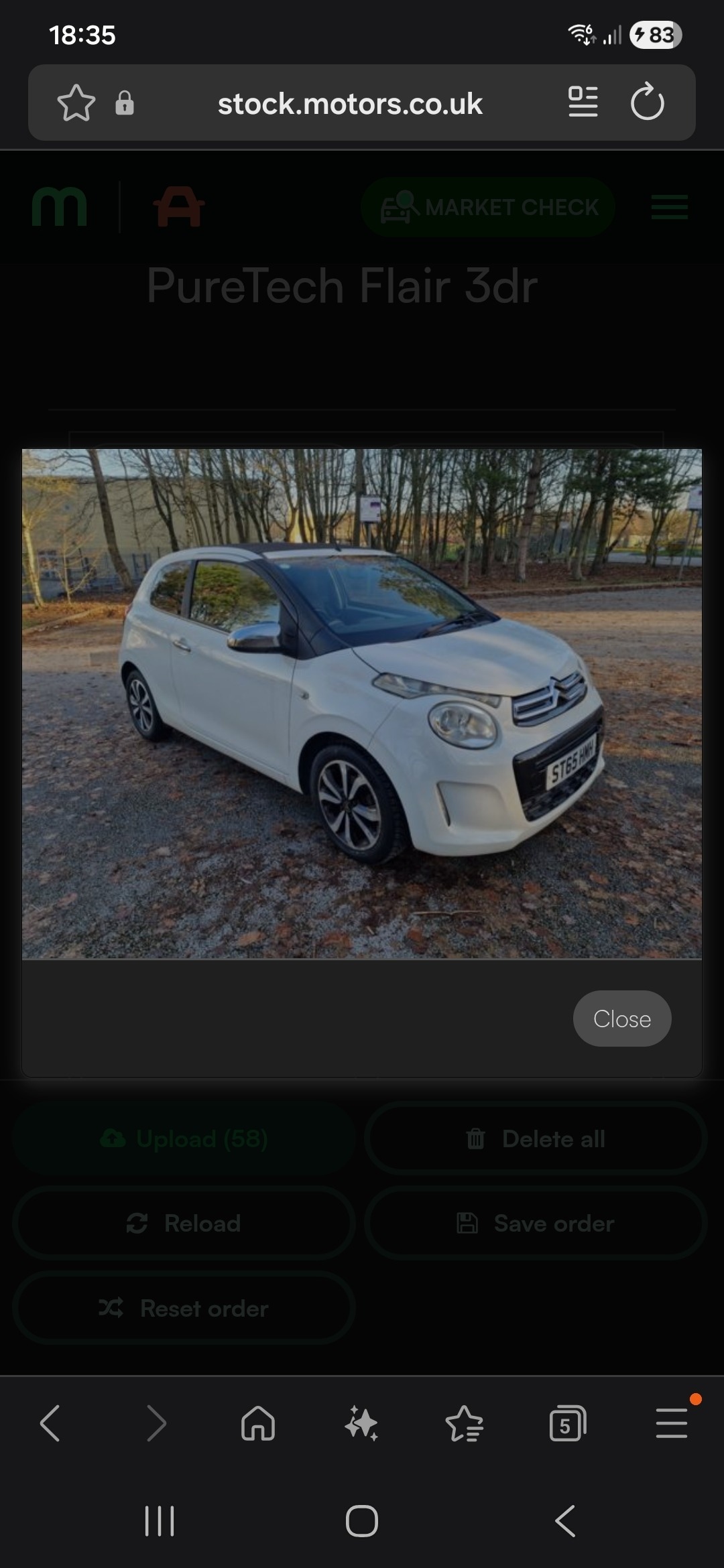Open the browser home page
The width and height of the screenshot is (724, 1568).
[258, 1423]
